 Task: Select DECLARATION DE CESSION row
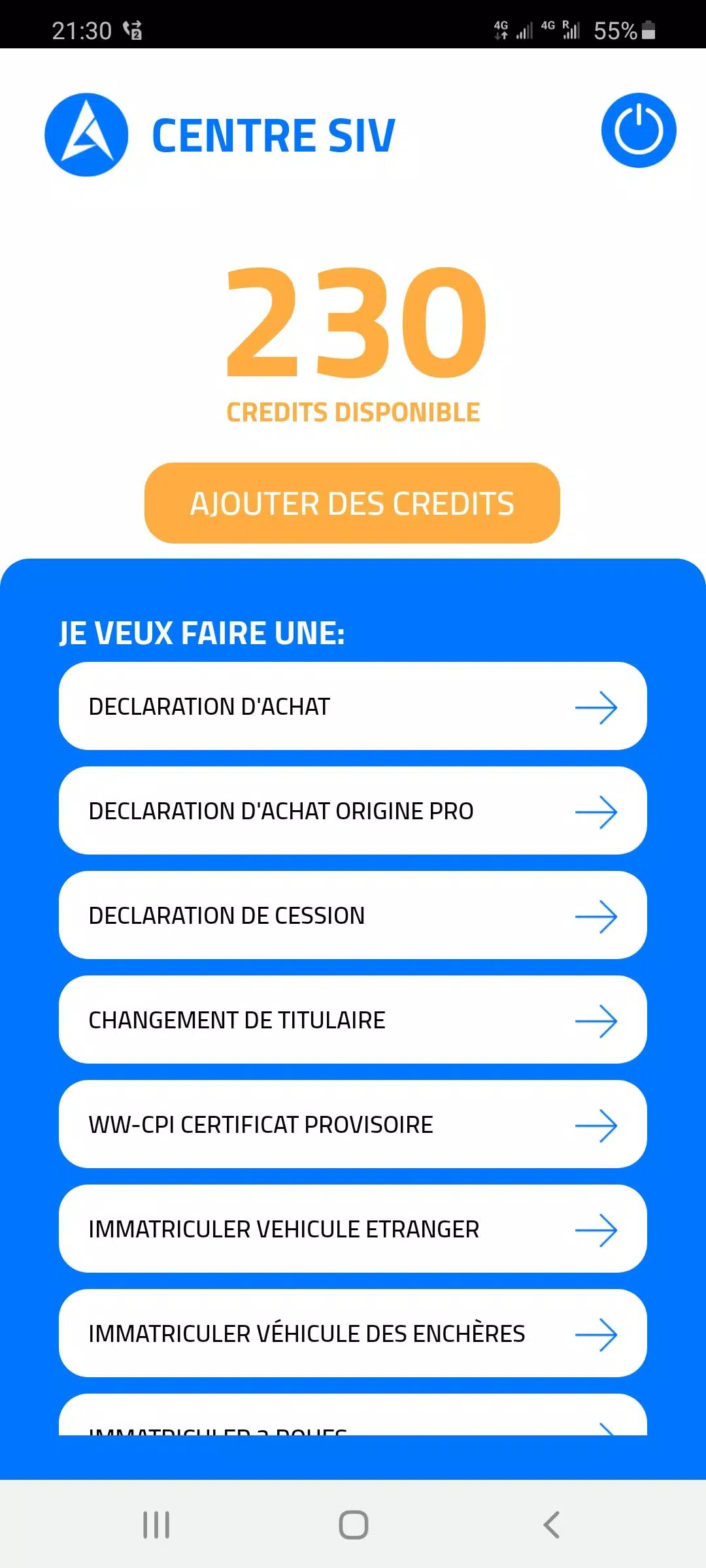click(353, 916)
